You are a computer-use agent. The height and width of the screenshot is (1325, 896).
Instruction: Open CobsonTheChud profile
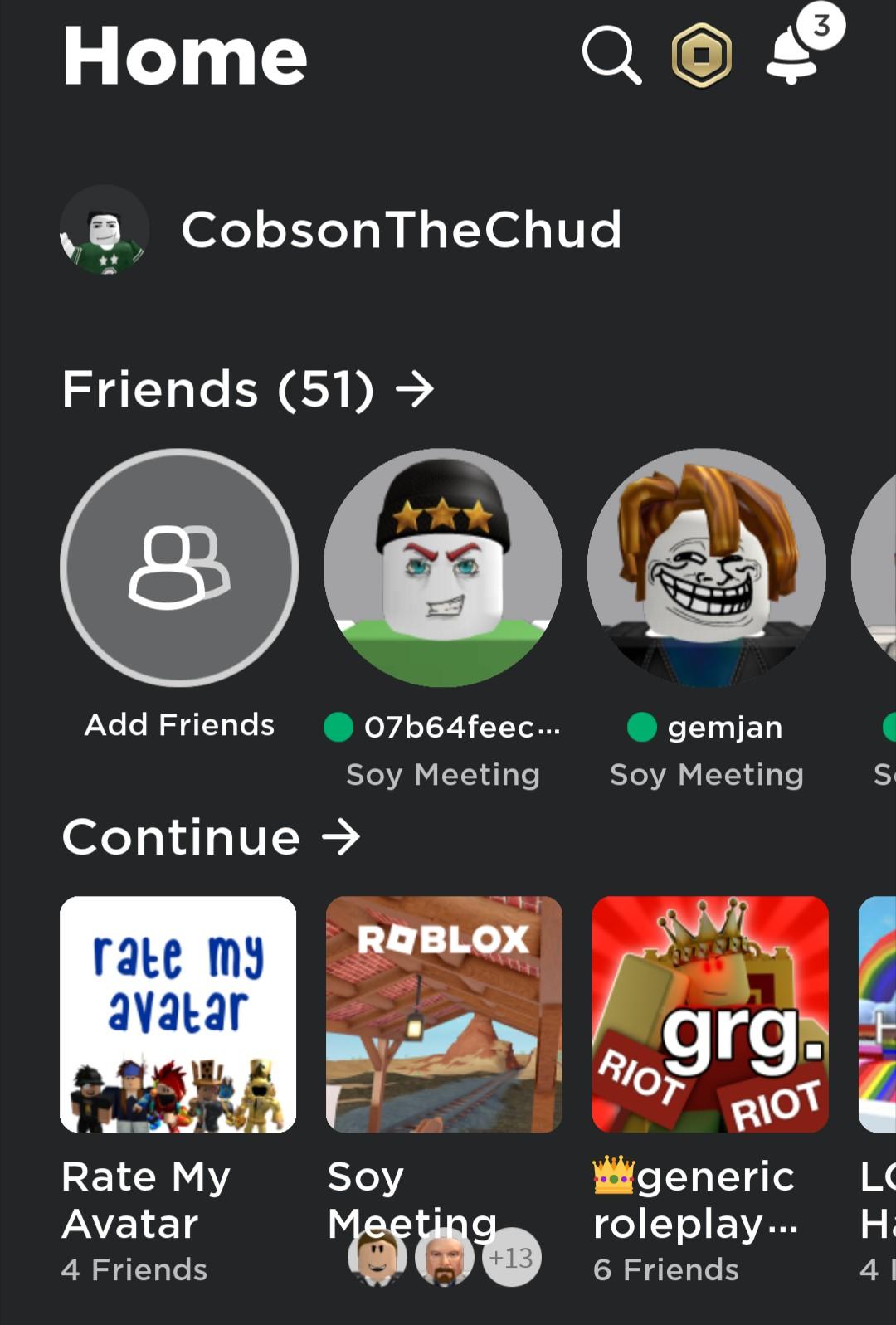[x=342, y=230]
